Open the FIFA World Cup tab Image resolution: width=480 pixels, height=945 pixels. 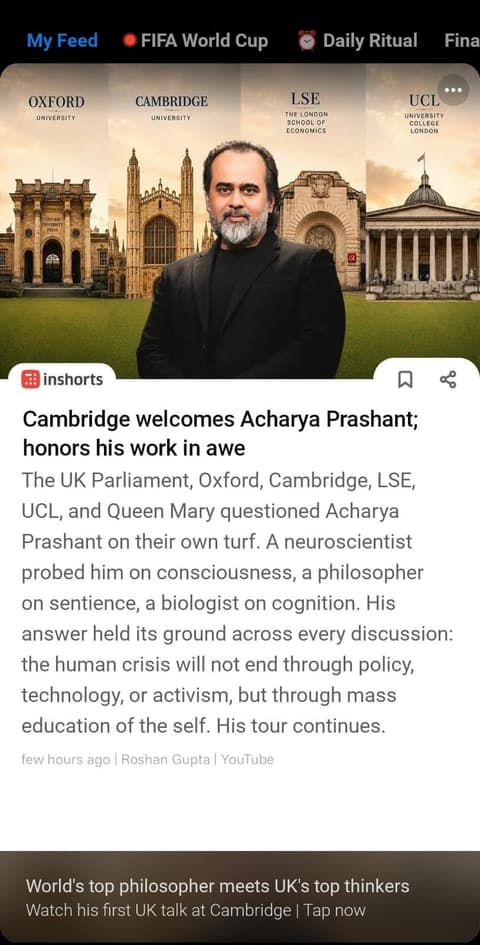point(195,41)
